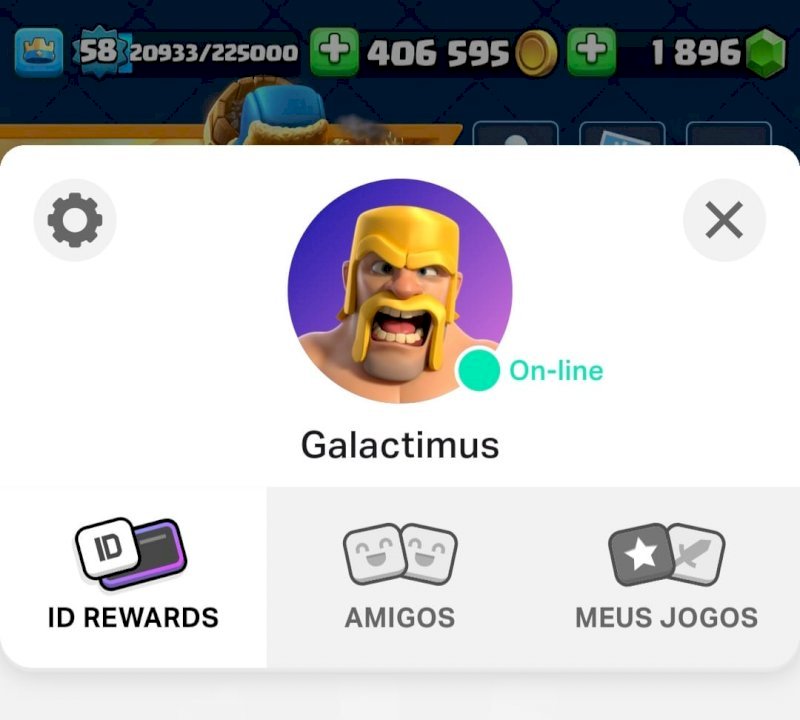Close the Supercell ID panel

tap(724, 220)
